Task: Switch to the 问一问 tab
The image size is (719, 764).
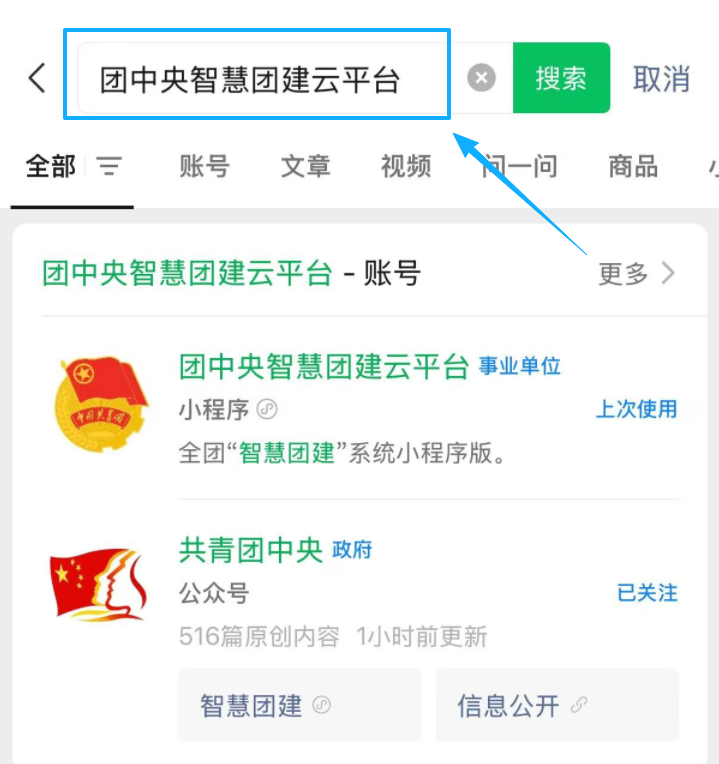Action: click(519, 165)
